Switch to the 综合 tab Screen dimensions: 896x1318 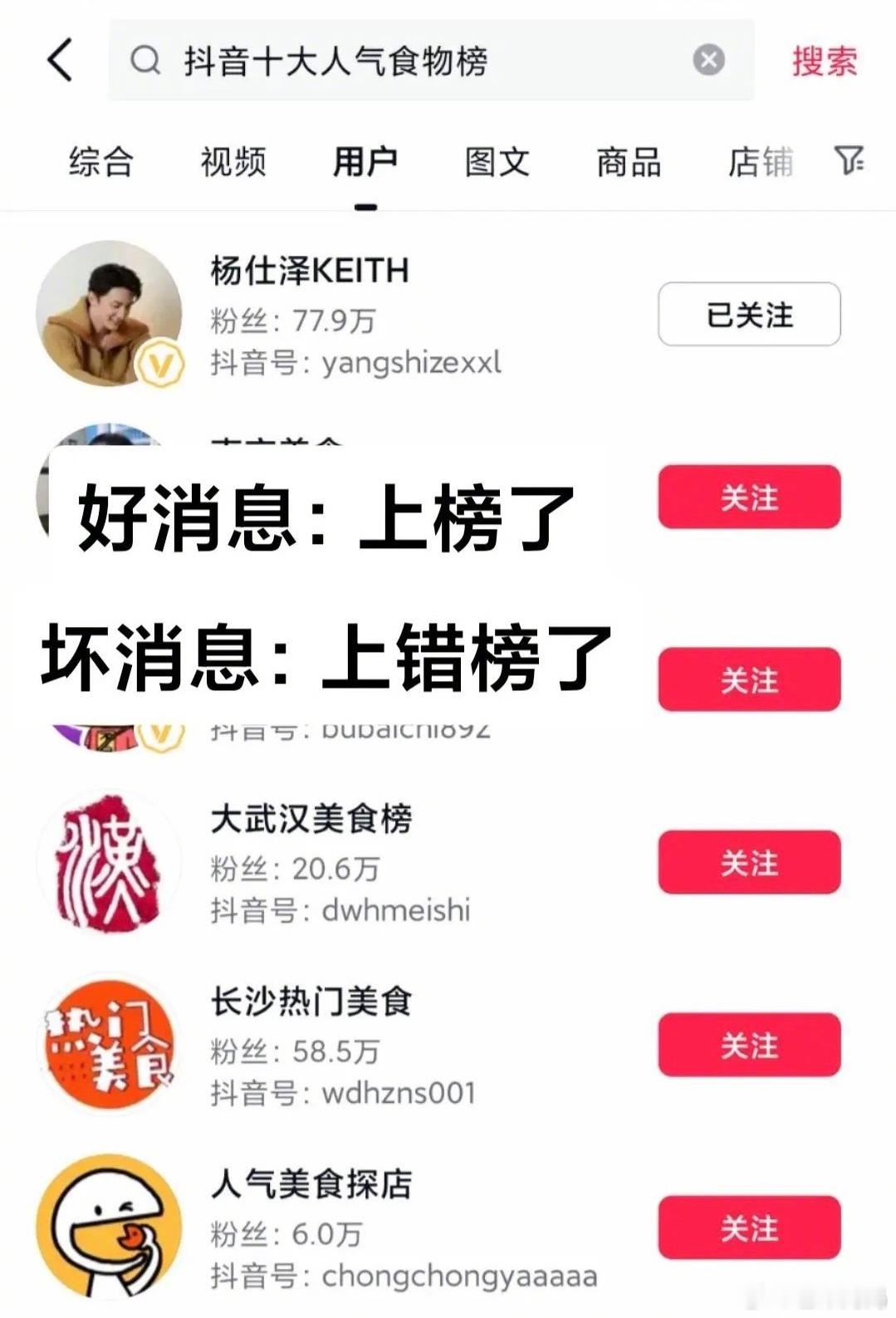(101, 164)
